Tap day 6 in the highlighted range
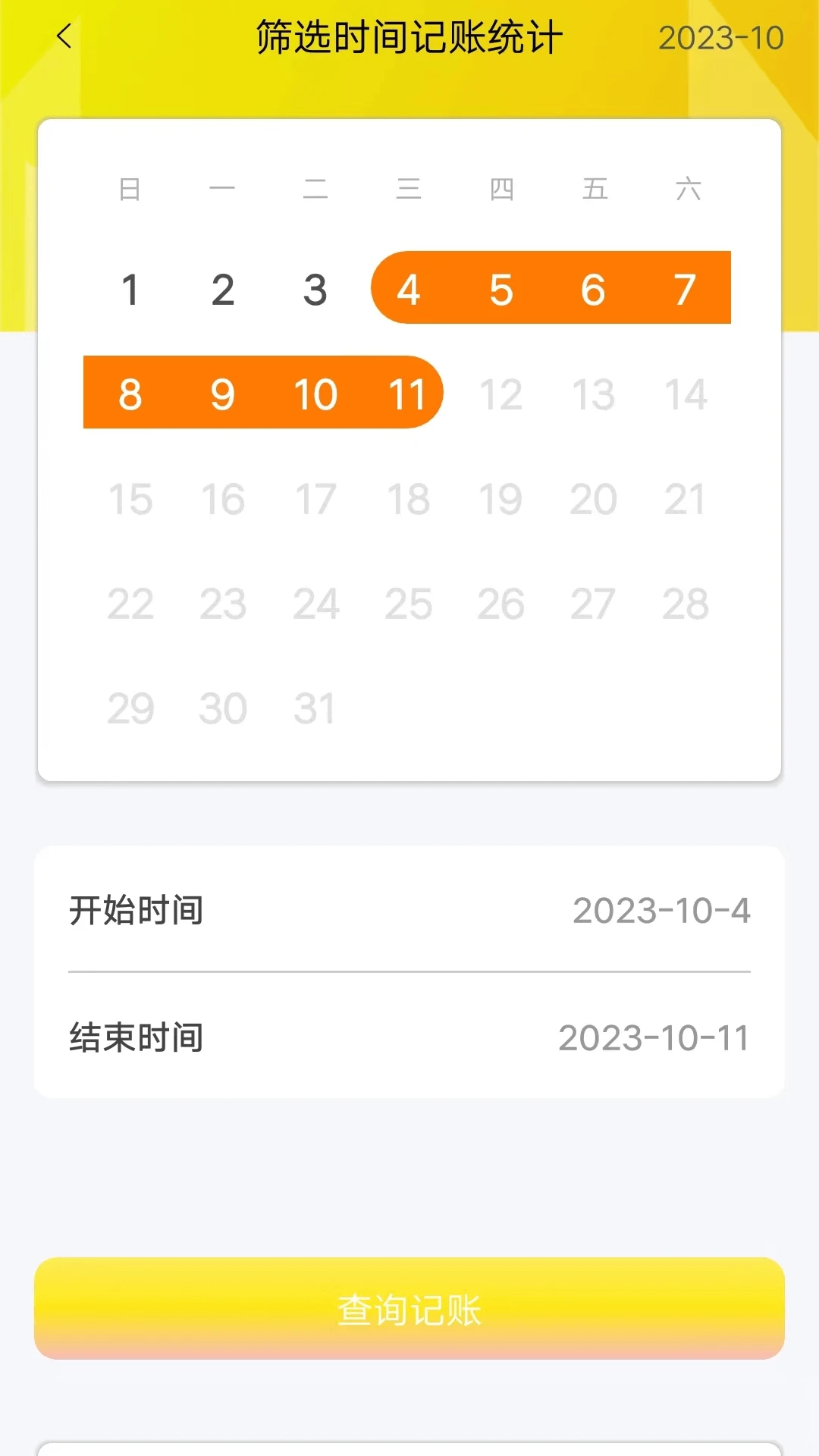 593,290
